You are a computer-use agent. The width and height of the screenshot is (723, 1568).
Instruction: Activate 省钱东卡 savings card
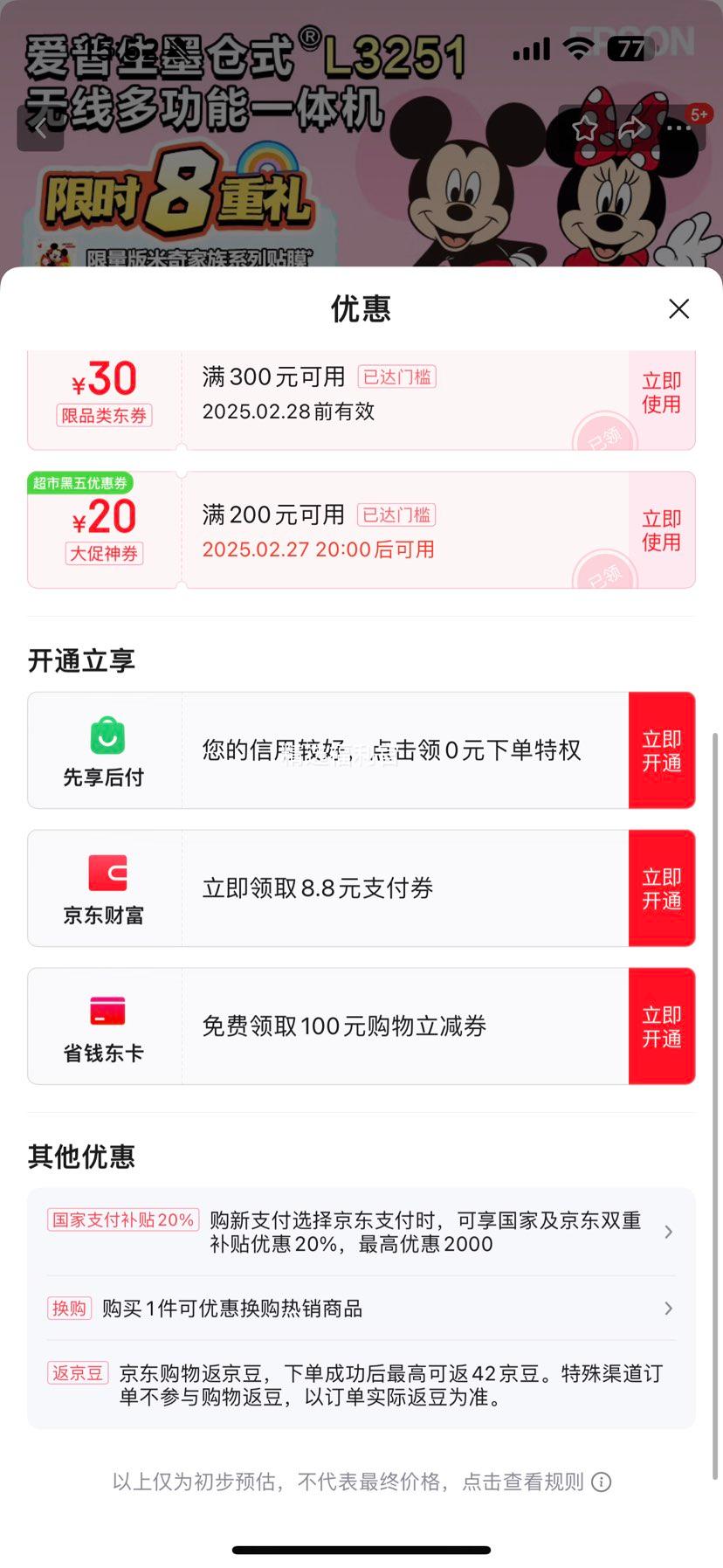(x=661, y=1026)
